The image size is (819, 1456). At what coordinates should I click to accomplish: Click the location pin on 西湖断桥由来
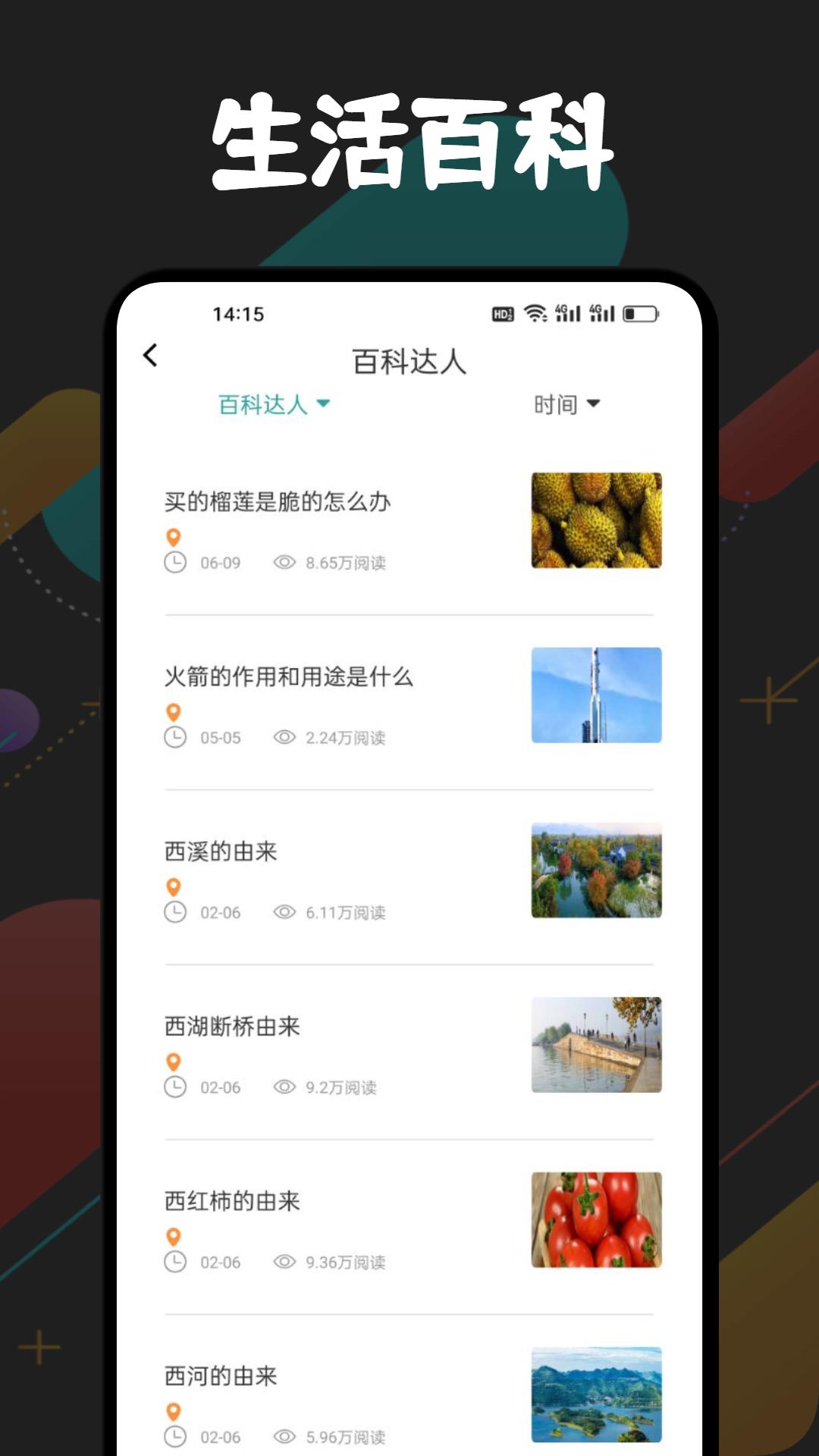(174, 1061)
